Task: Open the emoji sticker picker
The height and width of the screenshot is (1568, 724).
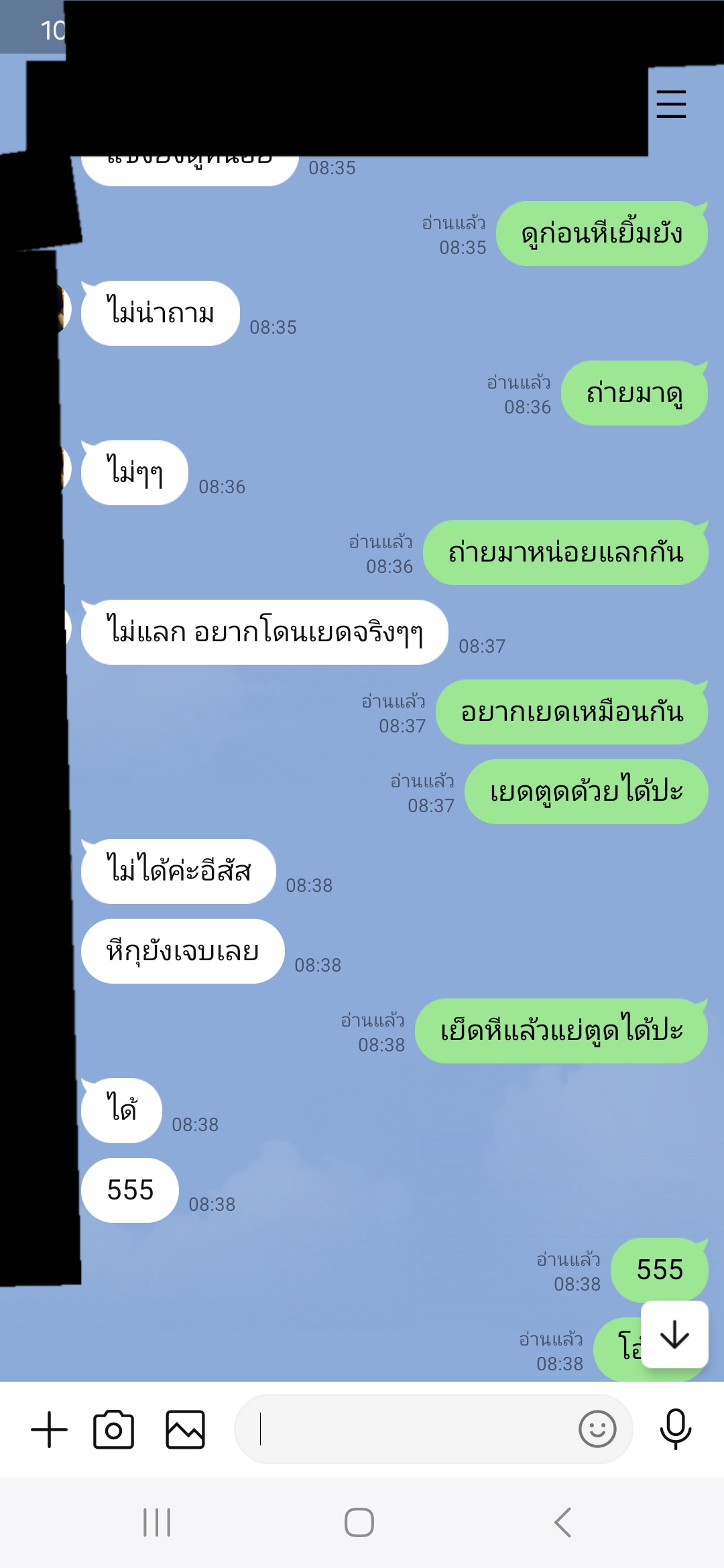Action: pos(597,1429)
